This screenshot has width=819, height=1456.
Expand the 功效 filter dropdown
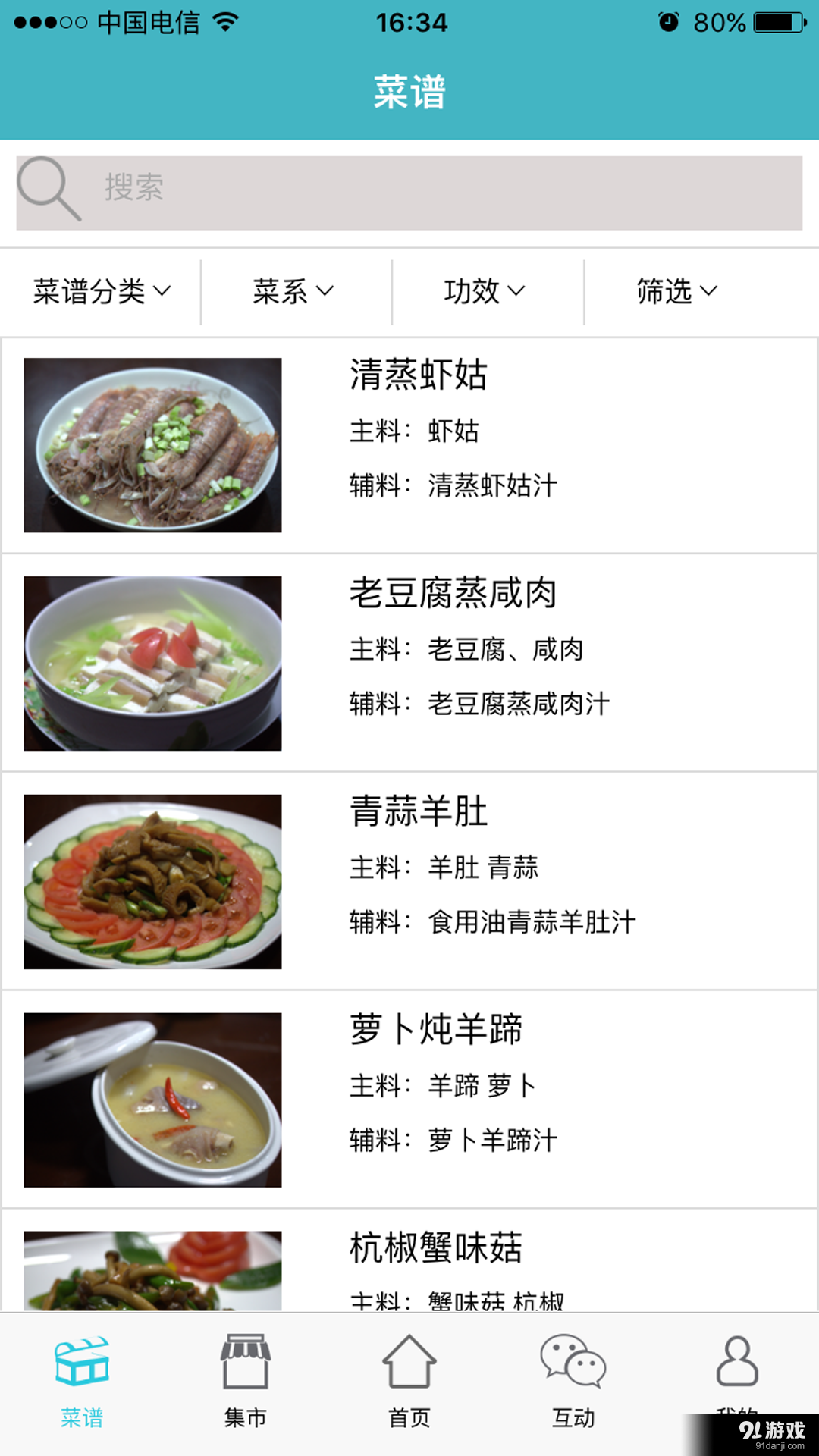(485, 291)
